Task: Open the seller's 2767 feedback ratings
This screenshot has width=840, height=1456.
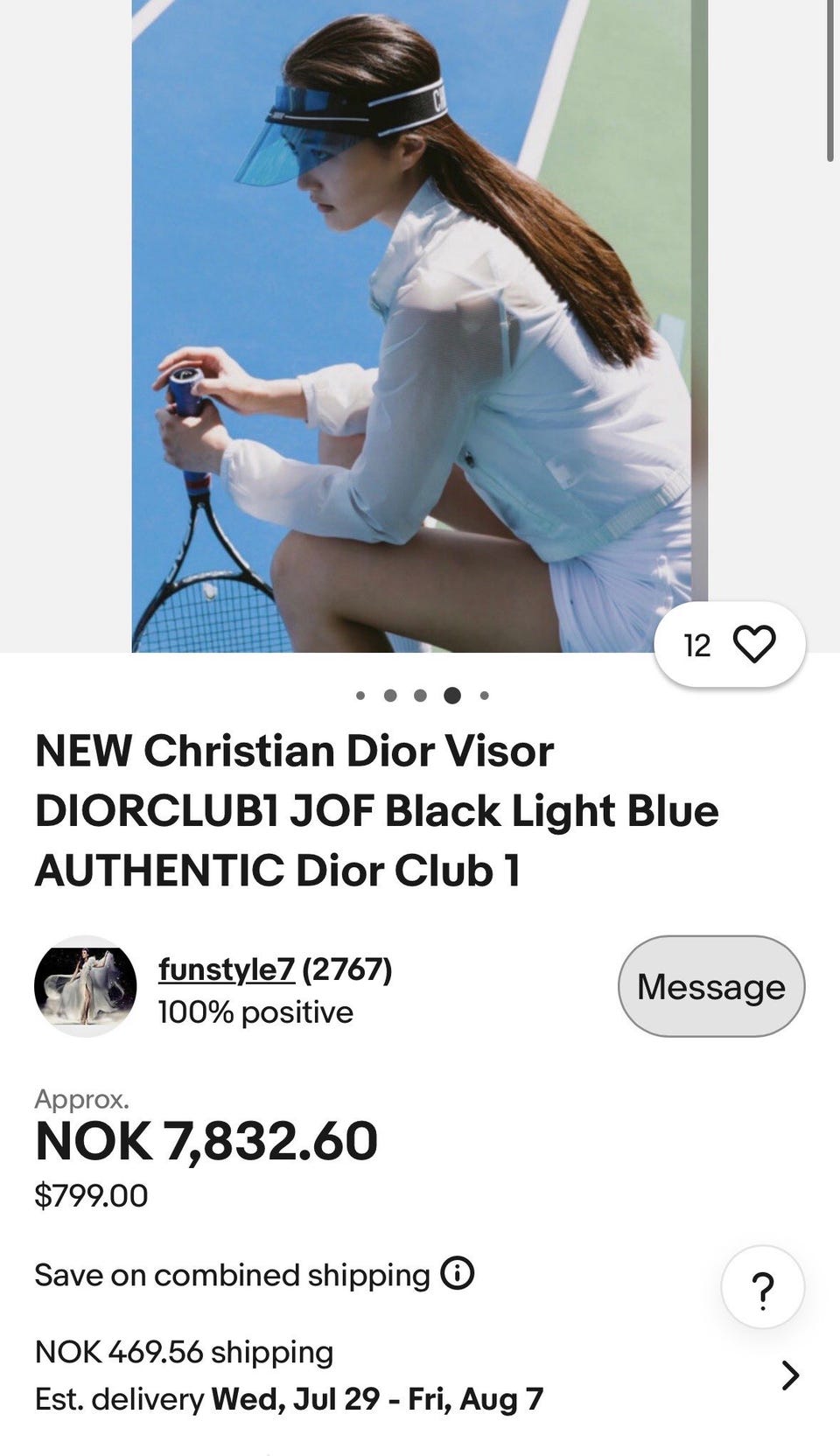Action: point(347,969)
